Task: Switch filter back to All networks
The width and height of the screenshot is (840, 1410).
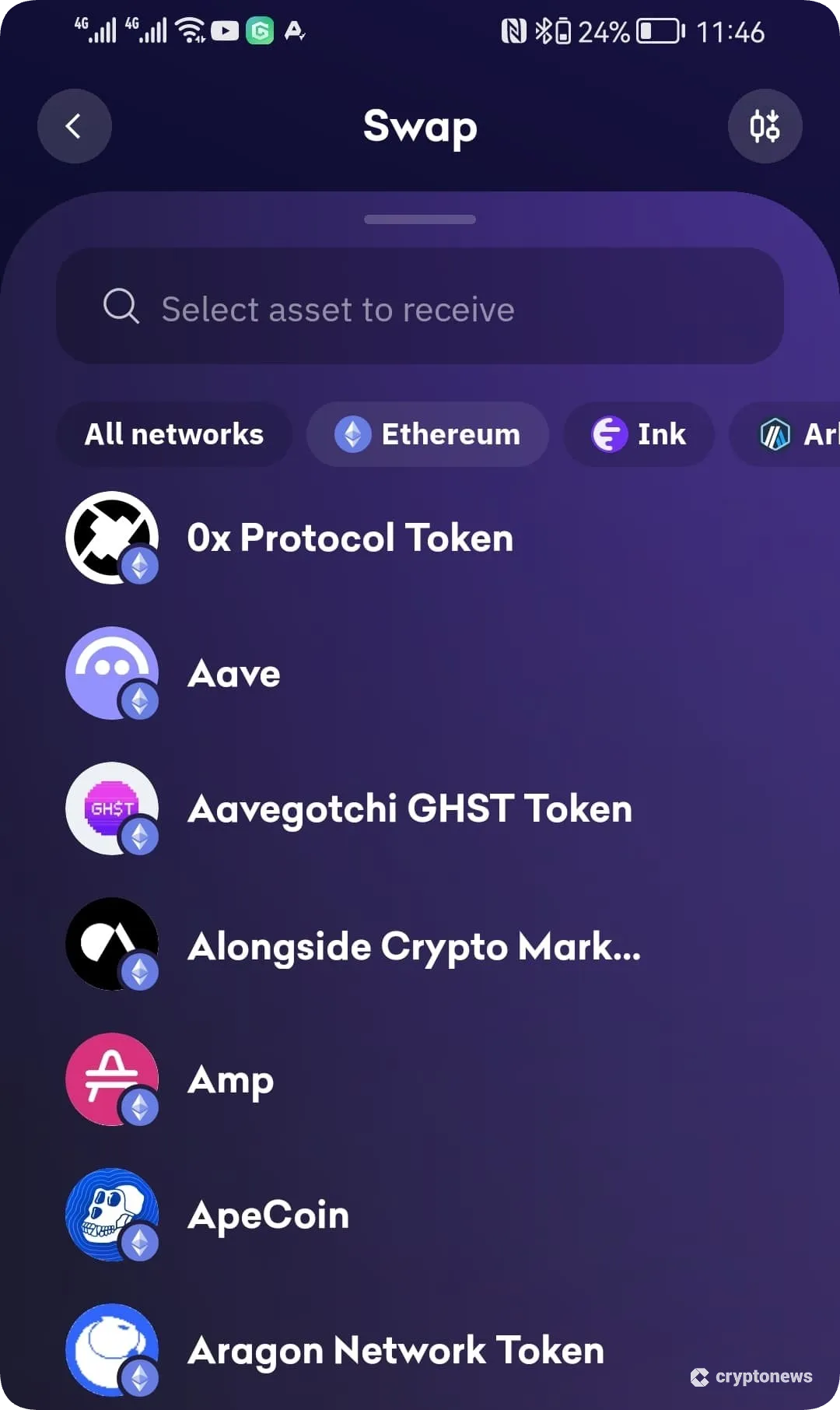Action: pyautogui.click(x=173, y=434)
